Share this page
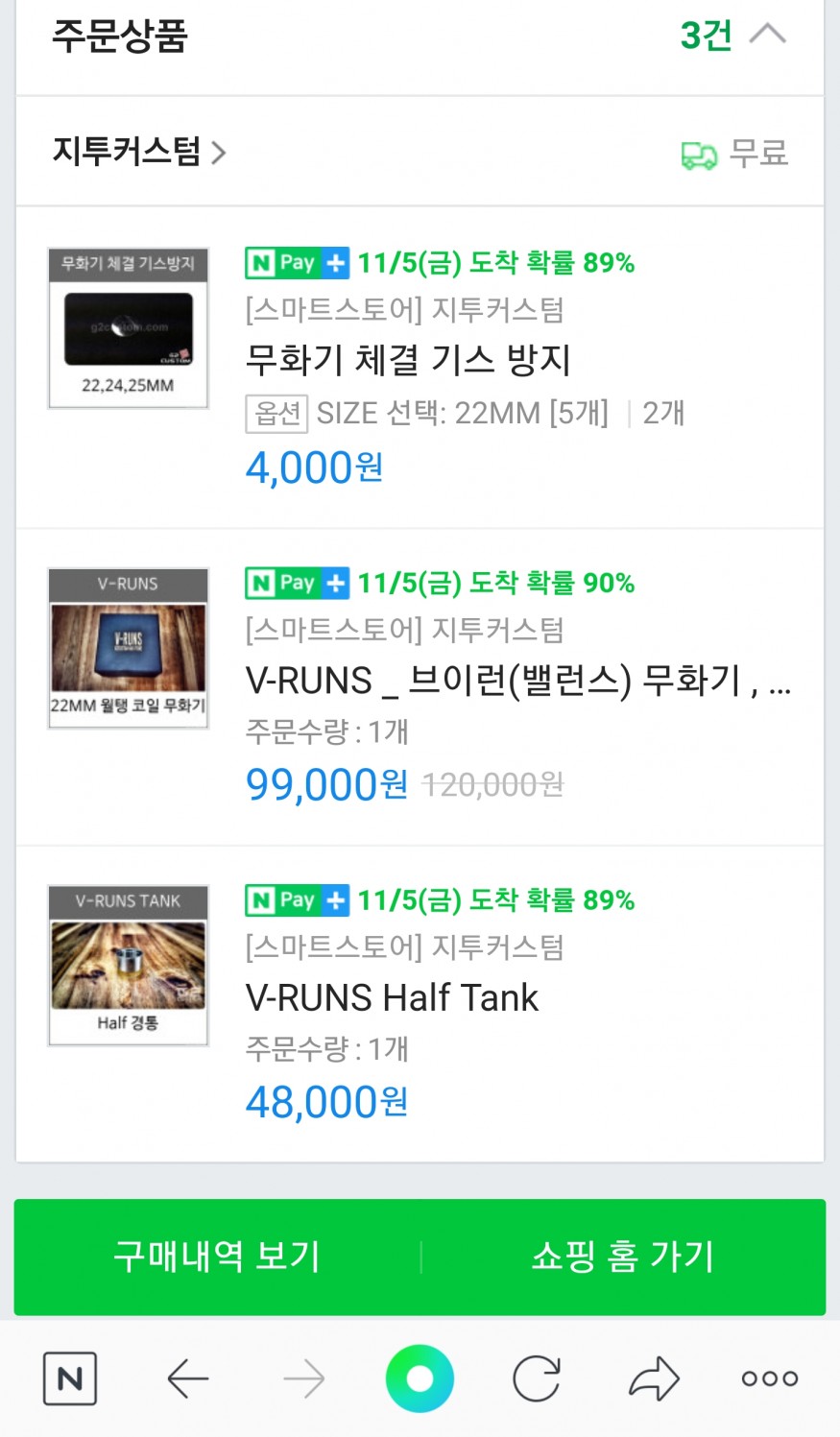The height and width of the screenshot is (1437, 840). tap(654, 1379)
